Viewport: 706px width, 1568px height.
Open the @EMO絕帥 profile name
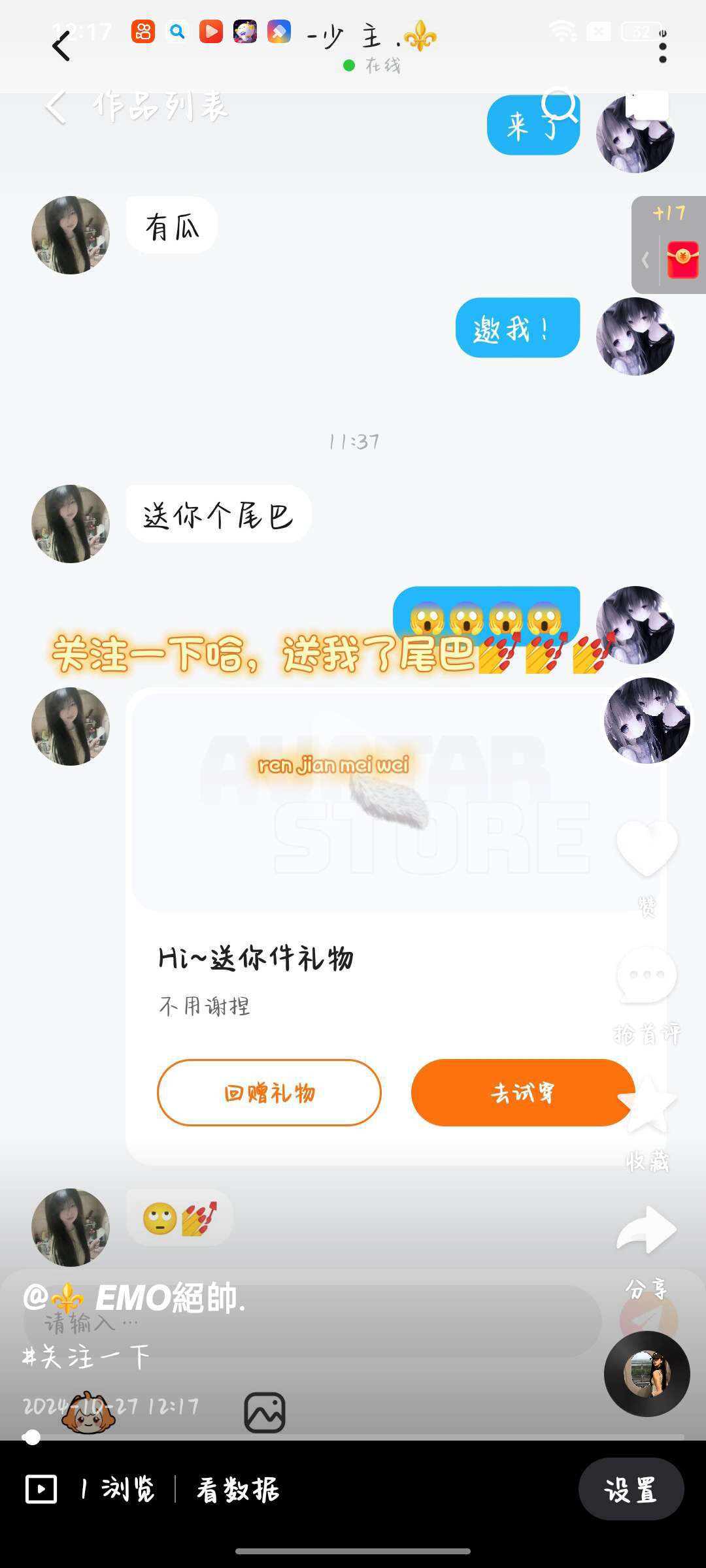tap(135, 1298)
